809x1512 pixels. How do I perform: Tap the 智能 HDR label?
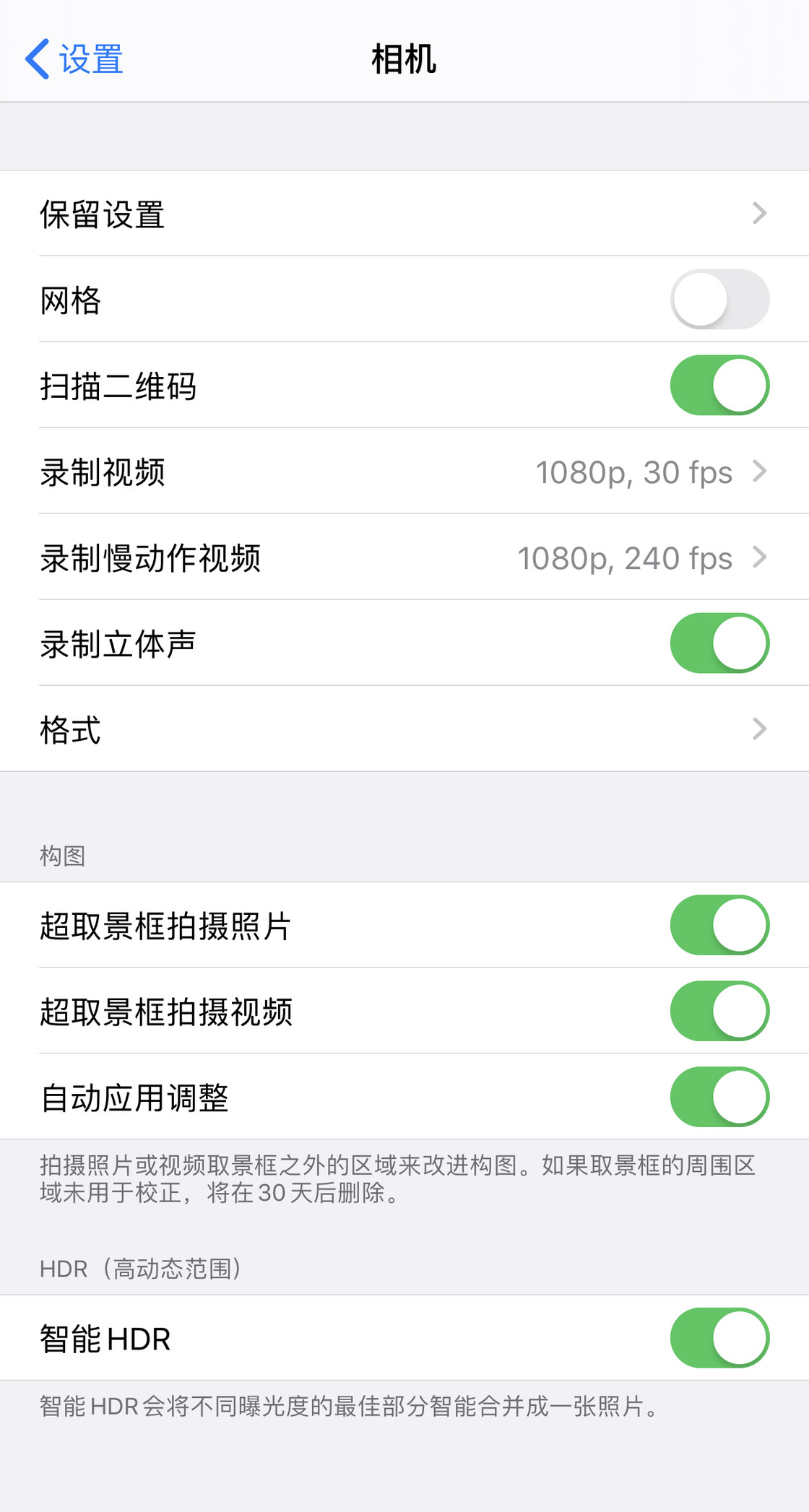point(105,1337)
